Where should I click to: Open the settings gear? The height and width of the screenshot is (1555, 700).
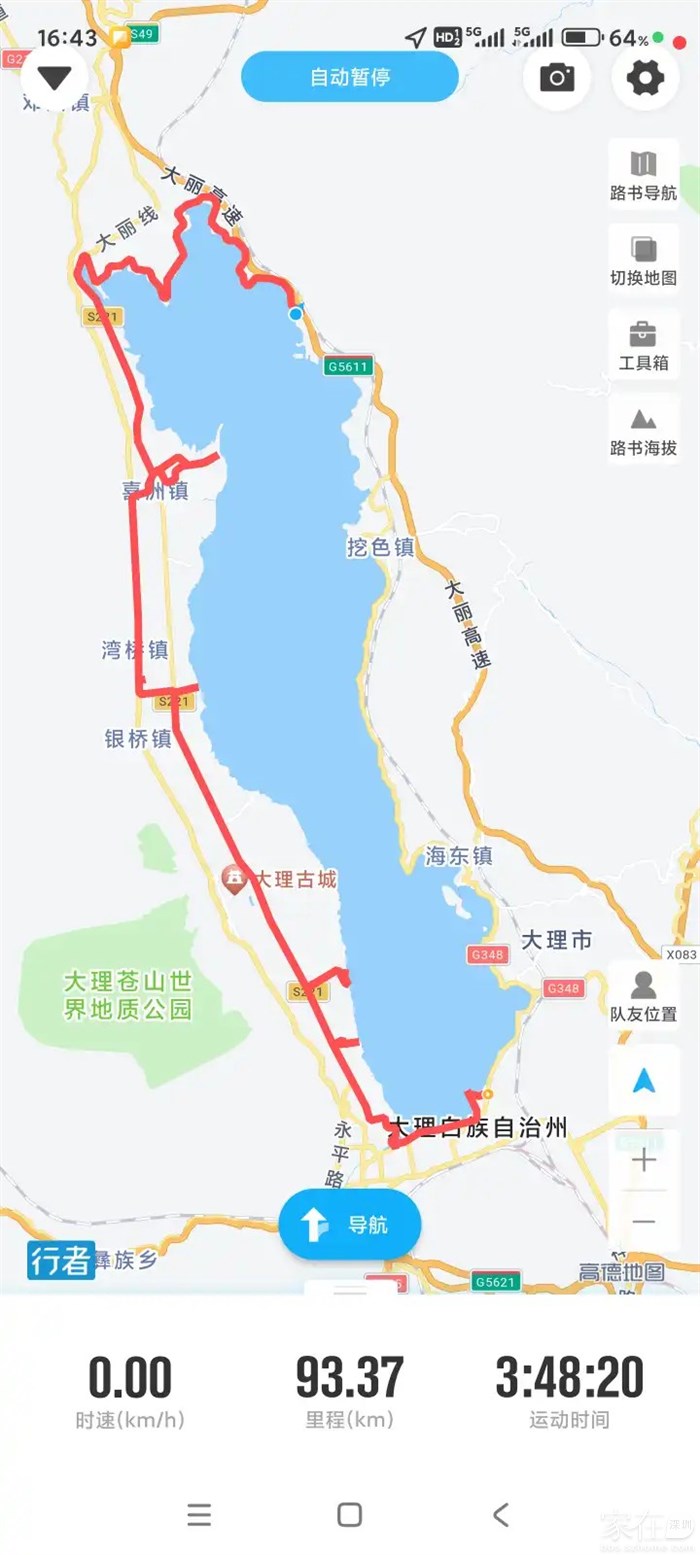[x=645, y=77]
